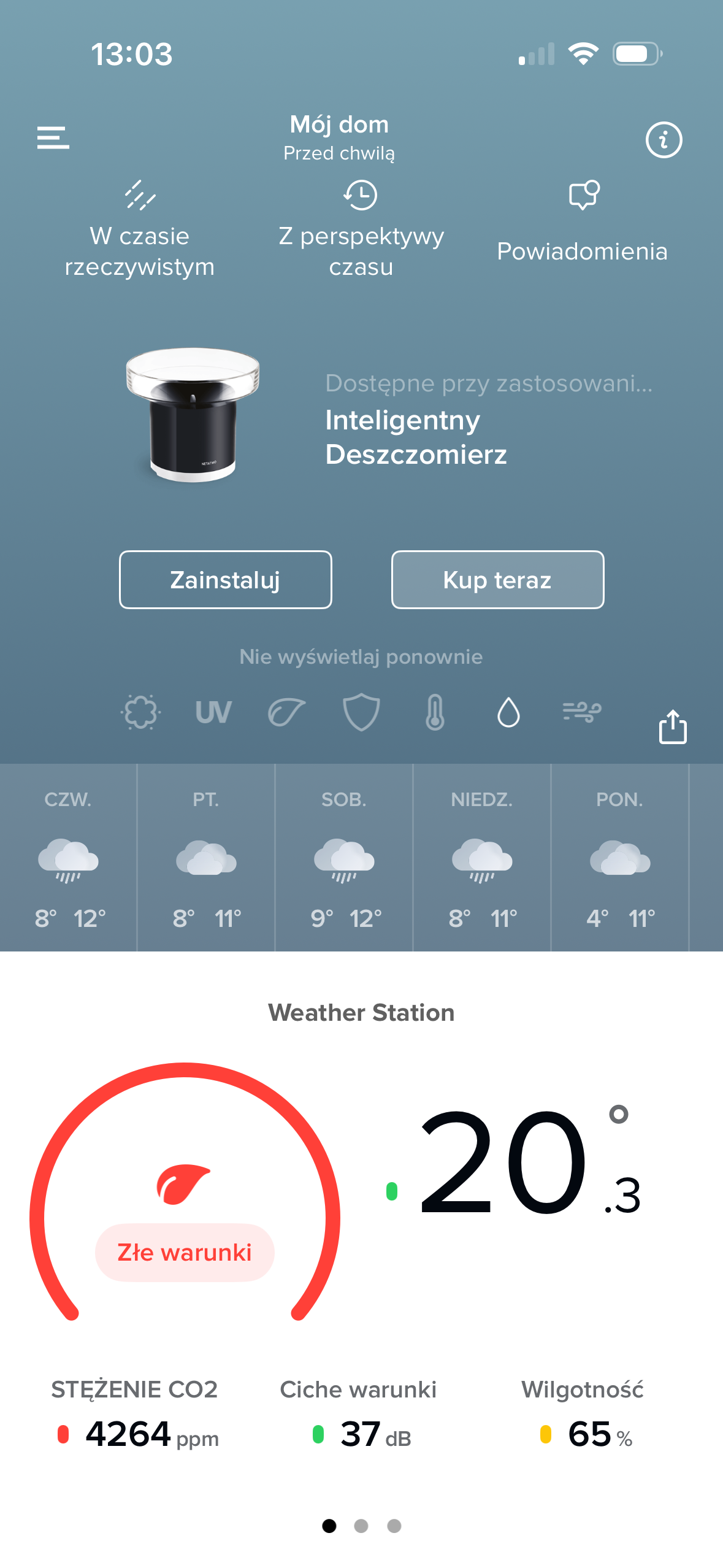Select the UV index icon
This screenshot has width=723, height=1568.
[x=213, y=712]
